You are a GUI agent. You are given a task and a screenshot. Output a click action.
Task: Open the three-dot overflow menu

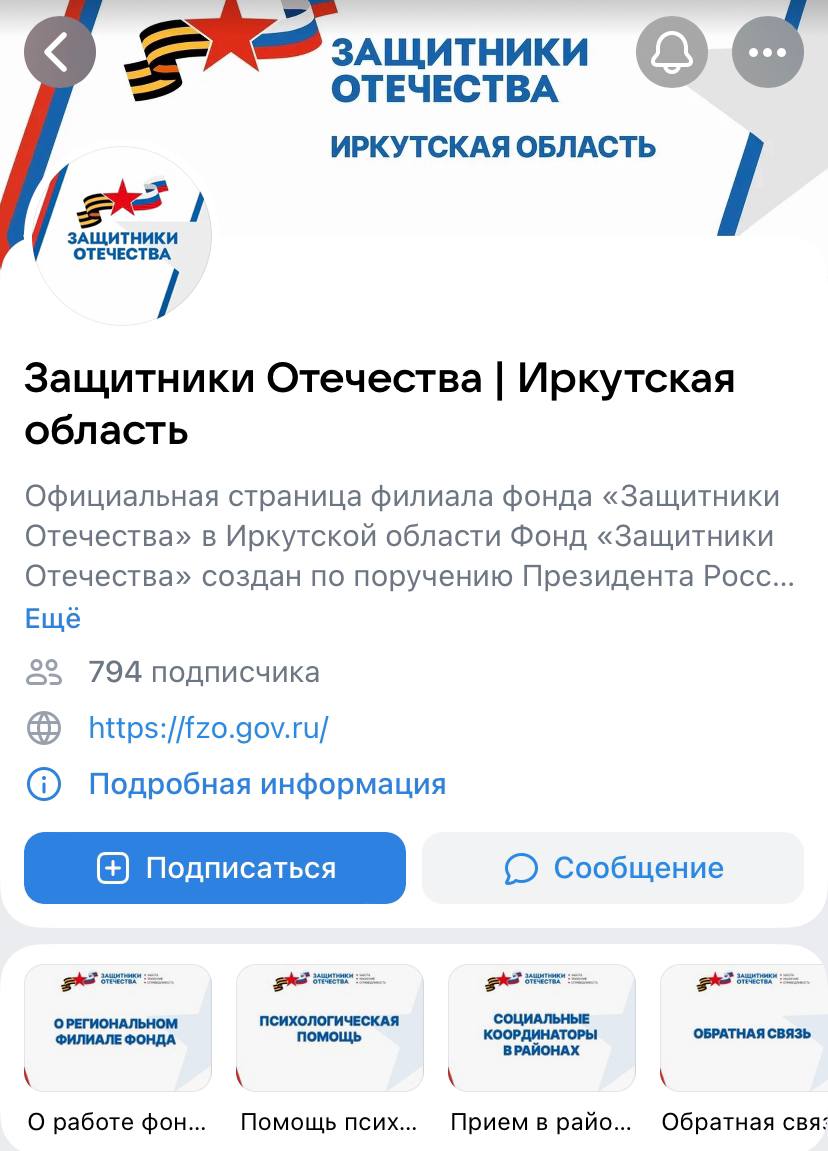pyautogui.click(x=767, y=53)
